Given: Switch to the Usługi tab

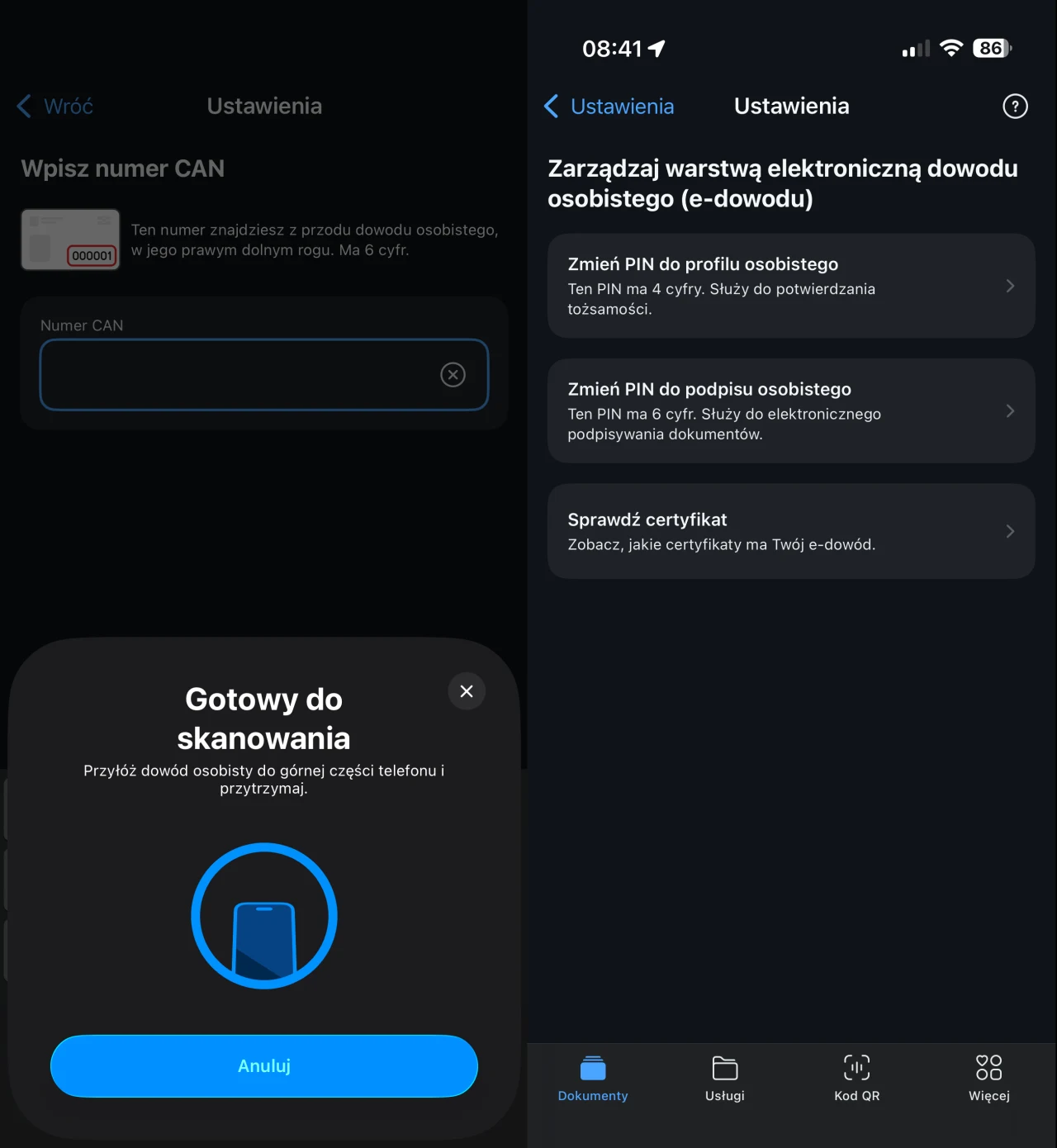Looking at the screenshot, I should point(725,1078).
